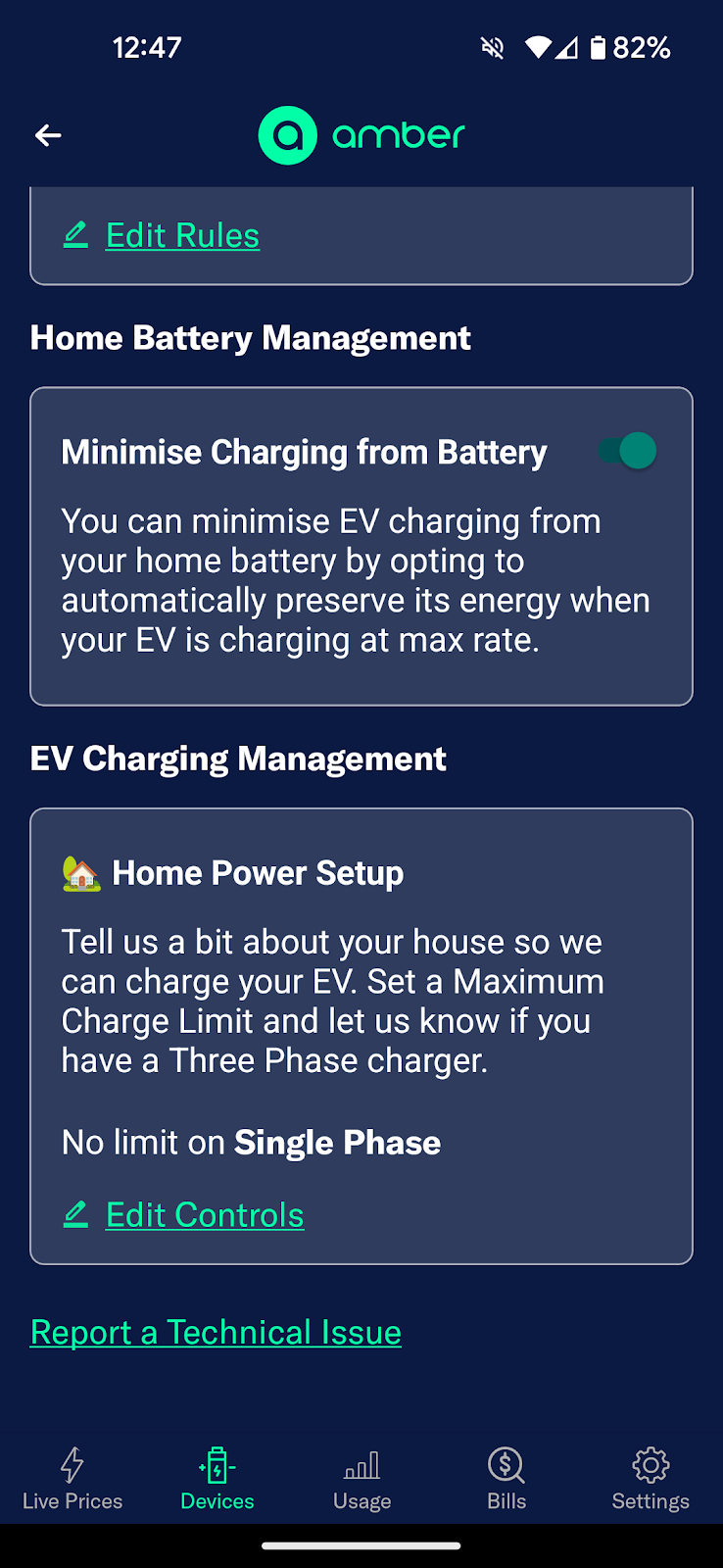Viewport: 723px width, 1568px height.
Task: Open Edit Controls for Home Power Setup
Action: (204, 1215)
